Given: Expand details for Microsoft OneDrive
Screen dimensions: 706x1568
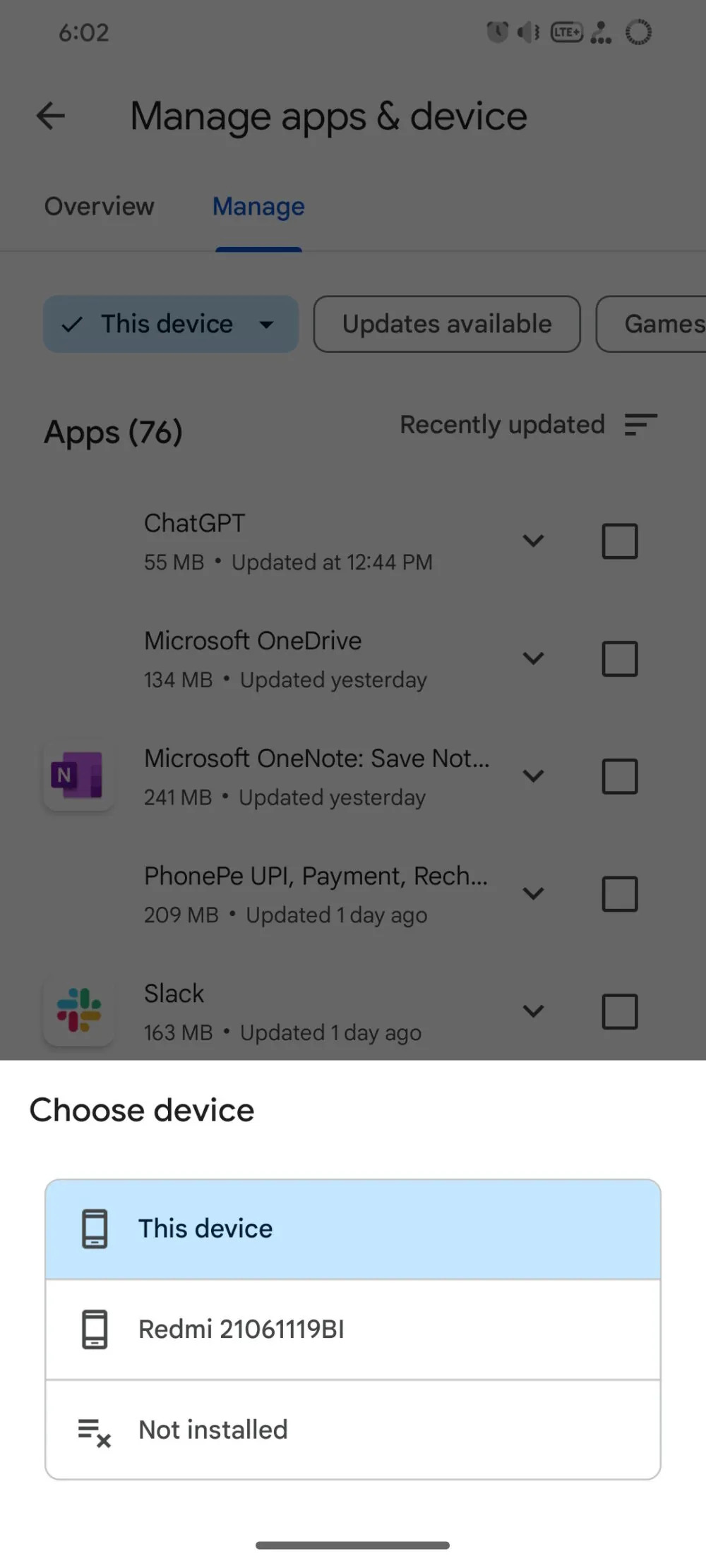Looking at the screenshot, I should [533, 658].
